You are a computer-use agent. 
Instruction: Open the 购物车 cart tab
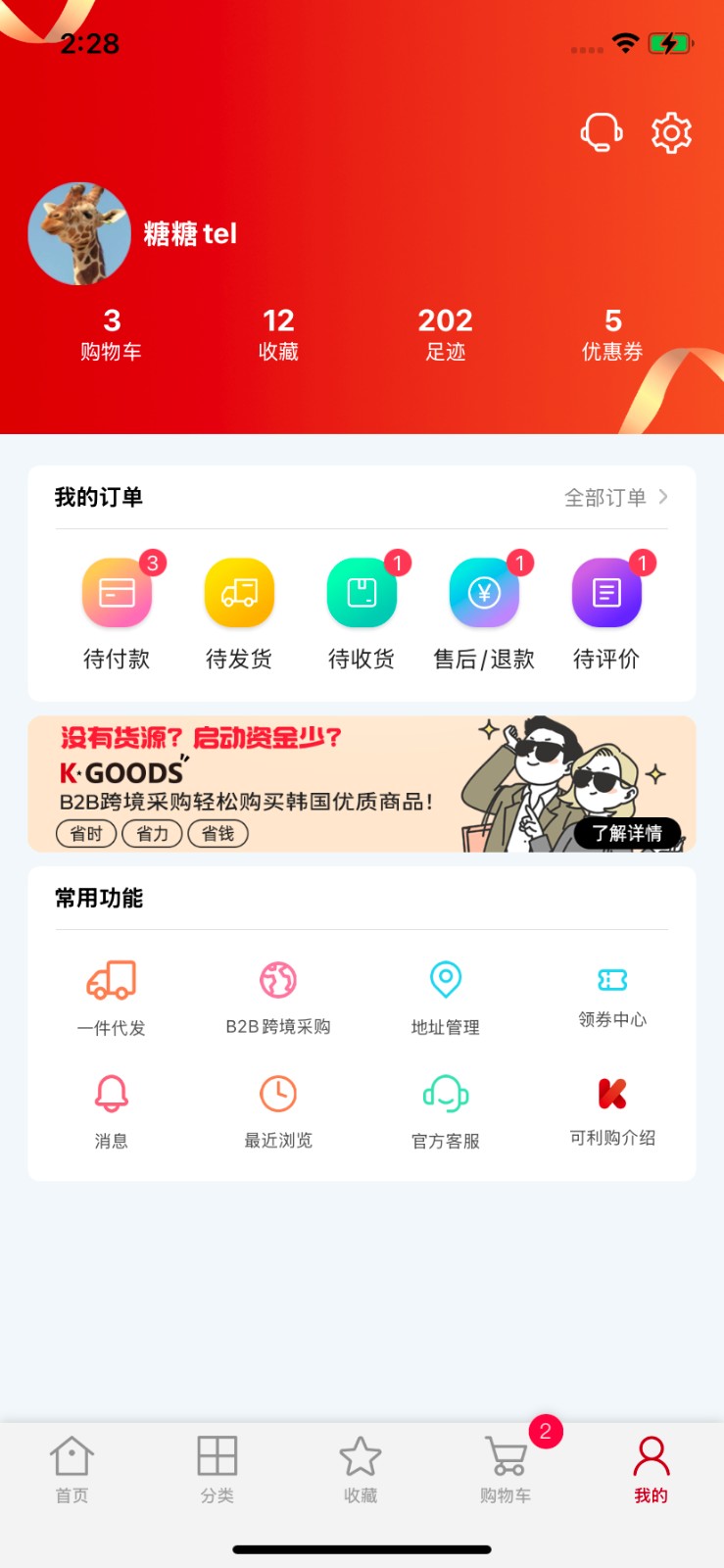[506, 1469]
